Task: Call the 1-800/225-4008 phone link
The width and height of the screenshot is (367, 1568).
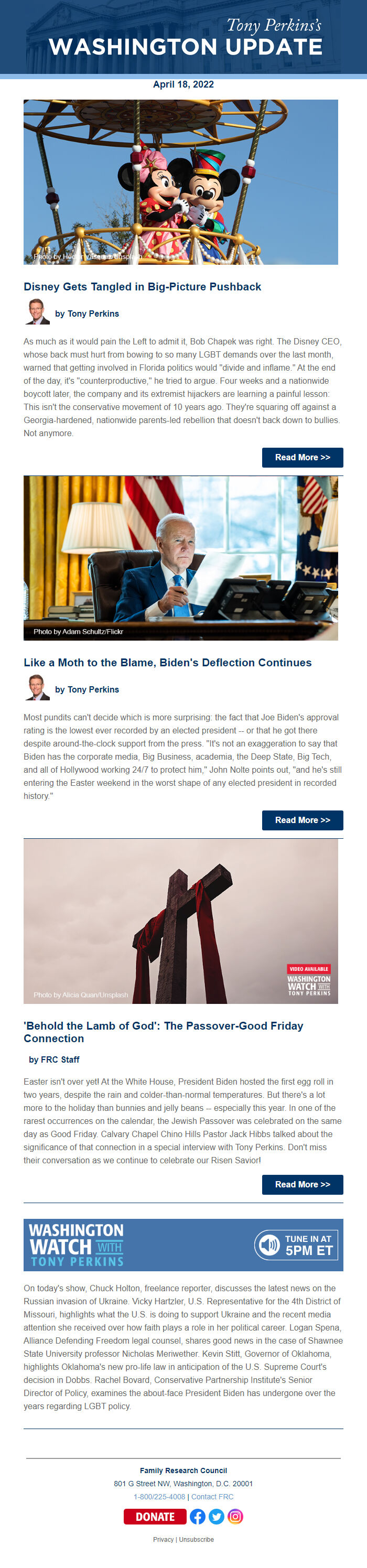Action: [159, 1496]
